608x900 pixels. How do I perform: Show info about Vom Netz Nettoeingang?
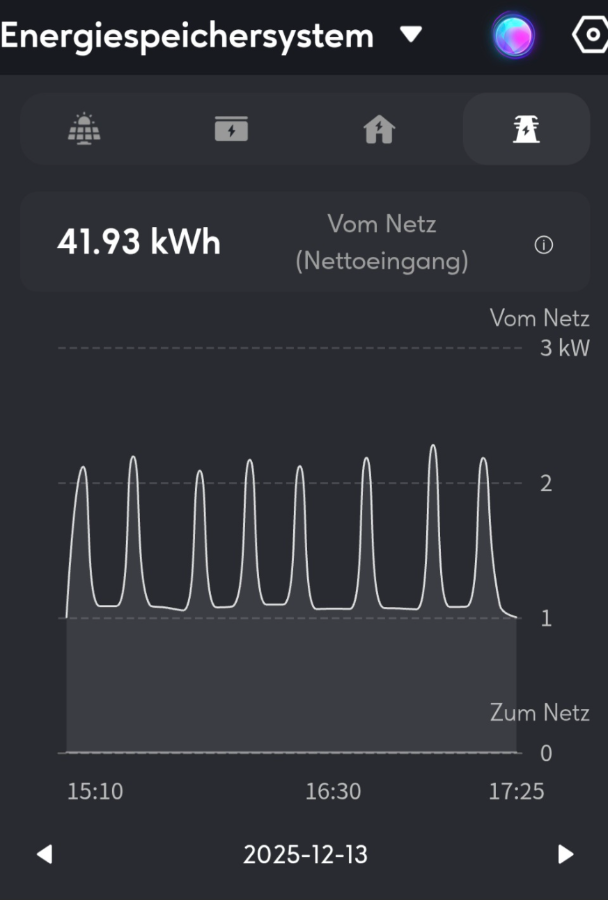544,245
